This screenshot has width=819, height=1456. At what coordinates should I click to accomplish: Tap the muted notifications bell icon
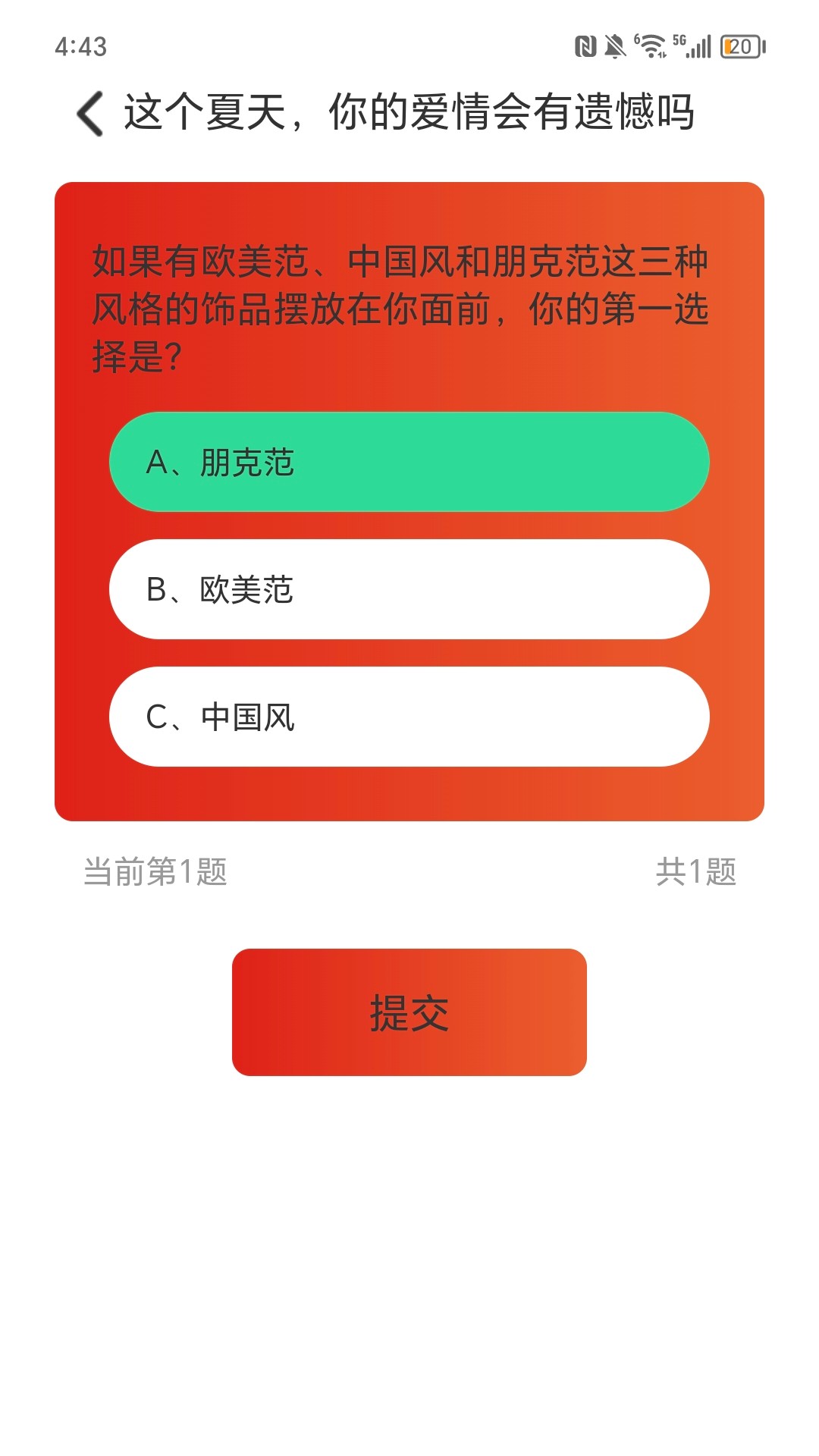click(614, 45)
